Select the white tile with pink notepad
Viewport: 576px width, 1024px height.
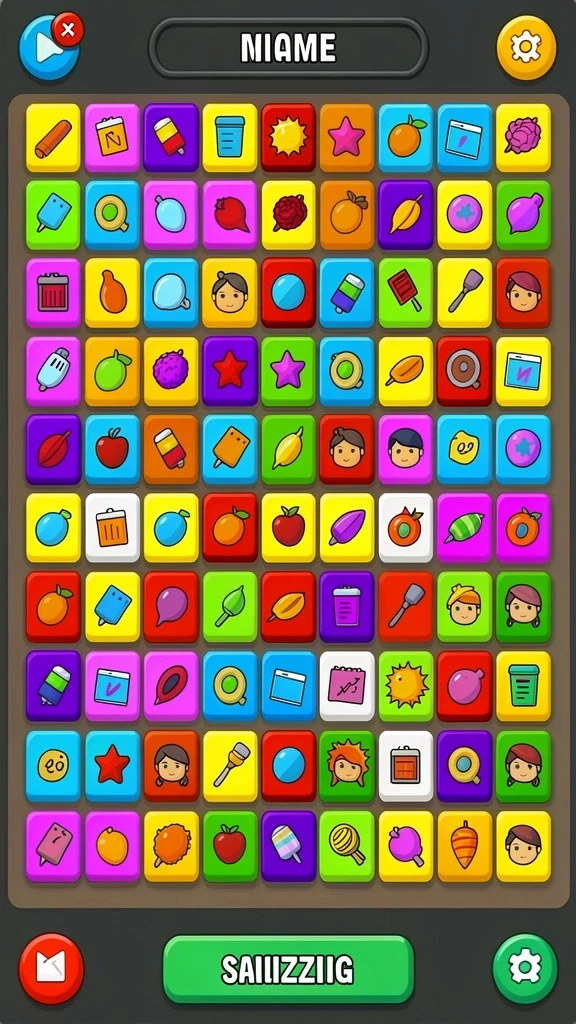pos(347,686)
